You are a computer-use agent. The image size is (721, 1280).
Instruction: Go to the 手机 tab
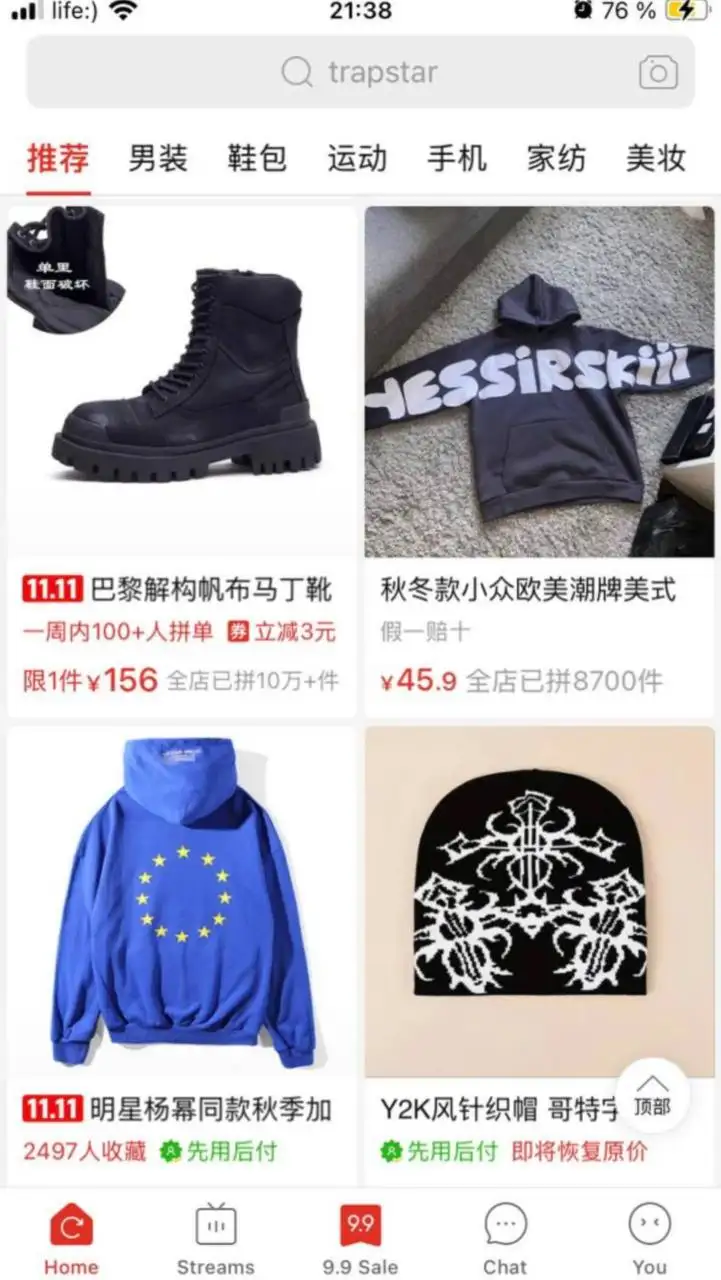(457, 158)
